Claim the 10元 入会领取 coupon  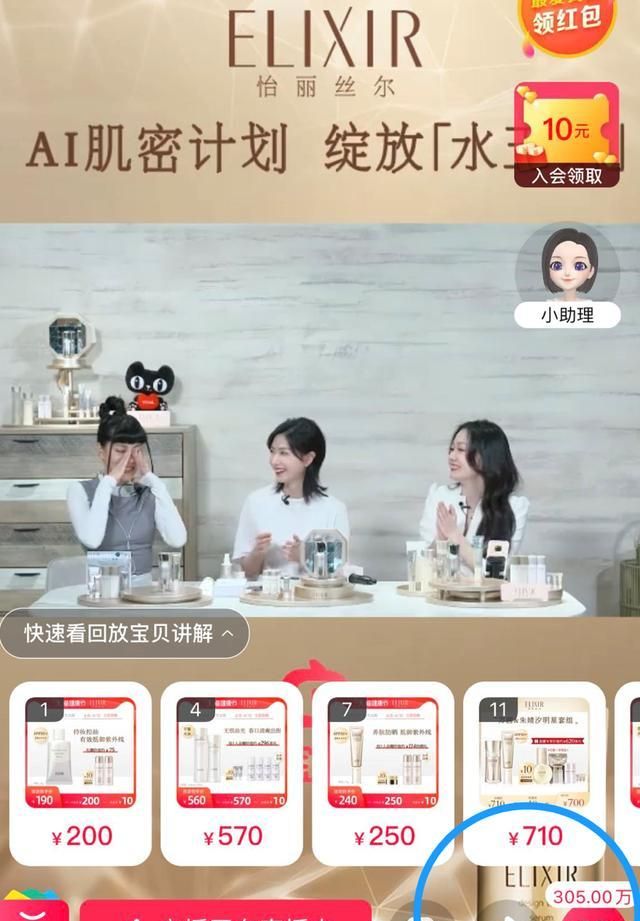(x=567, y=137)
